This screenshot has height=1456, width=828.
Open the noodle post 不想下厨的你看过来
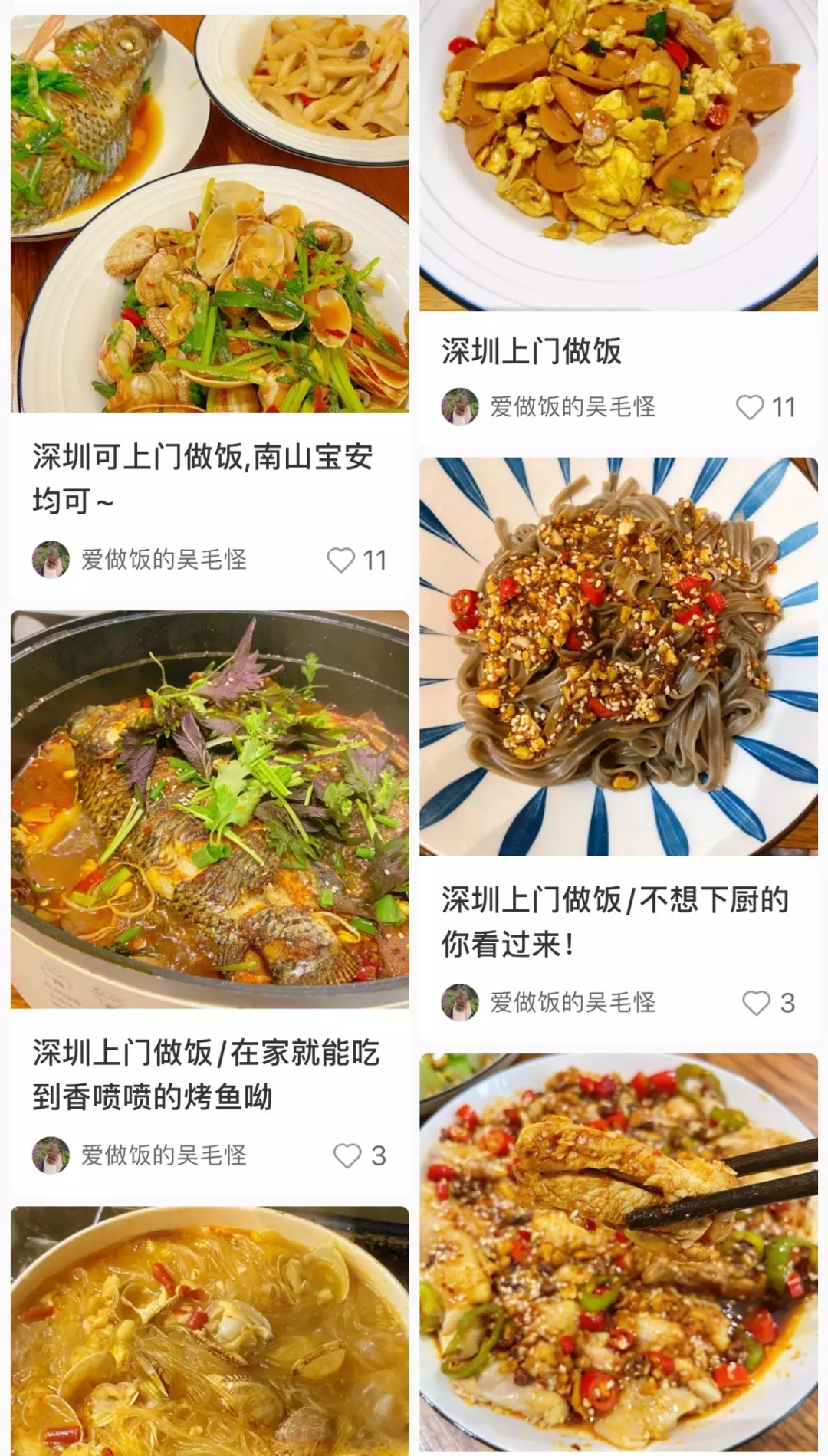[618, 657]
